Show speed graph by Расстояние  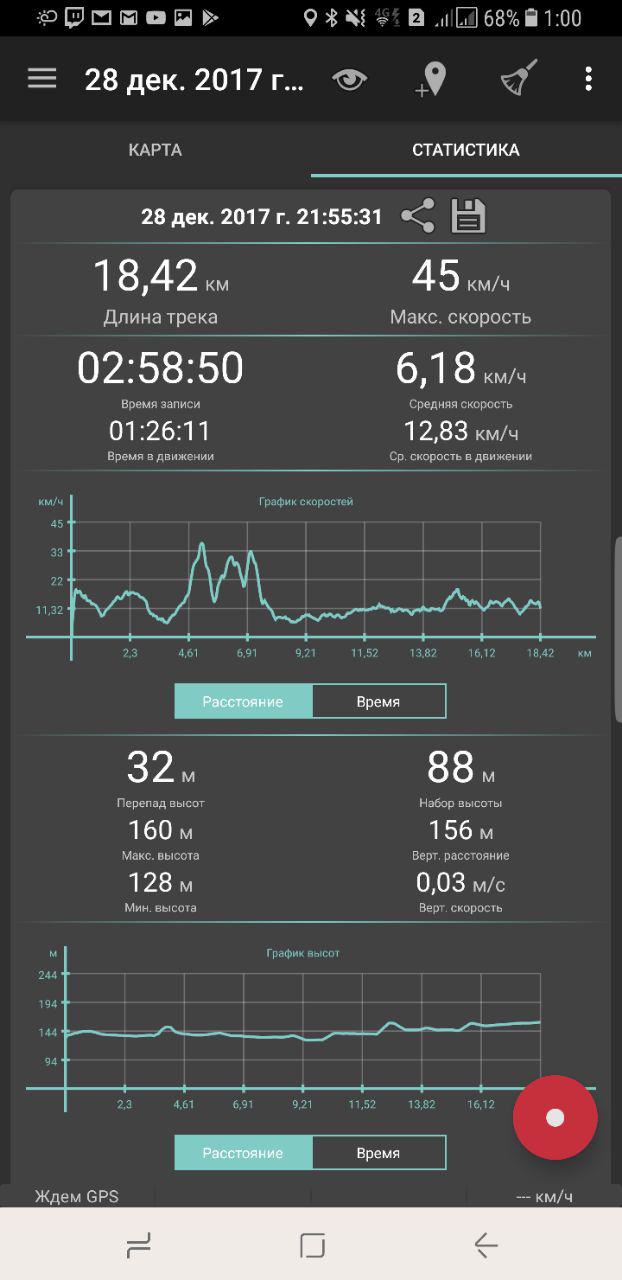[x=243, y=702]
